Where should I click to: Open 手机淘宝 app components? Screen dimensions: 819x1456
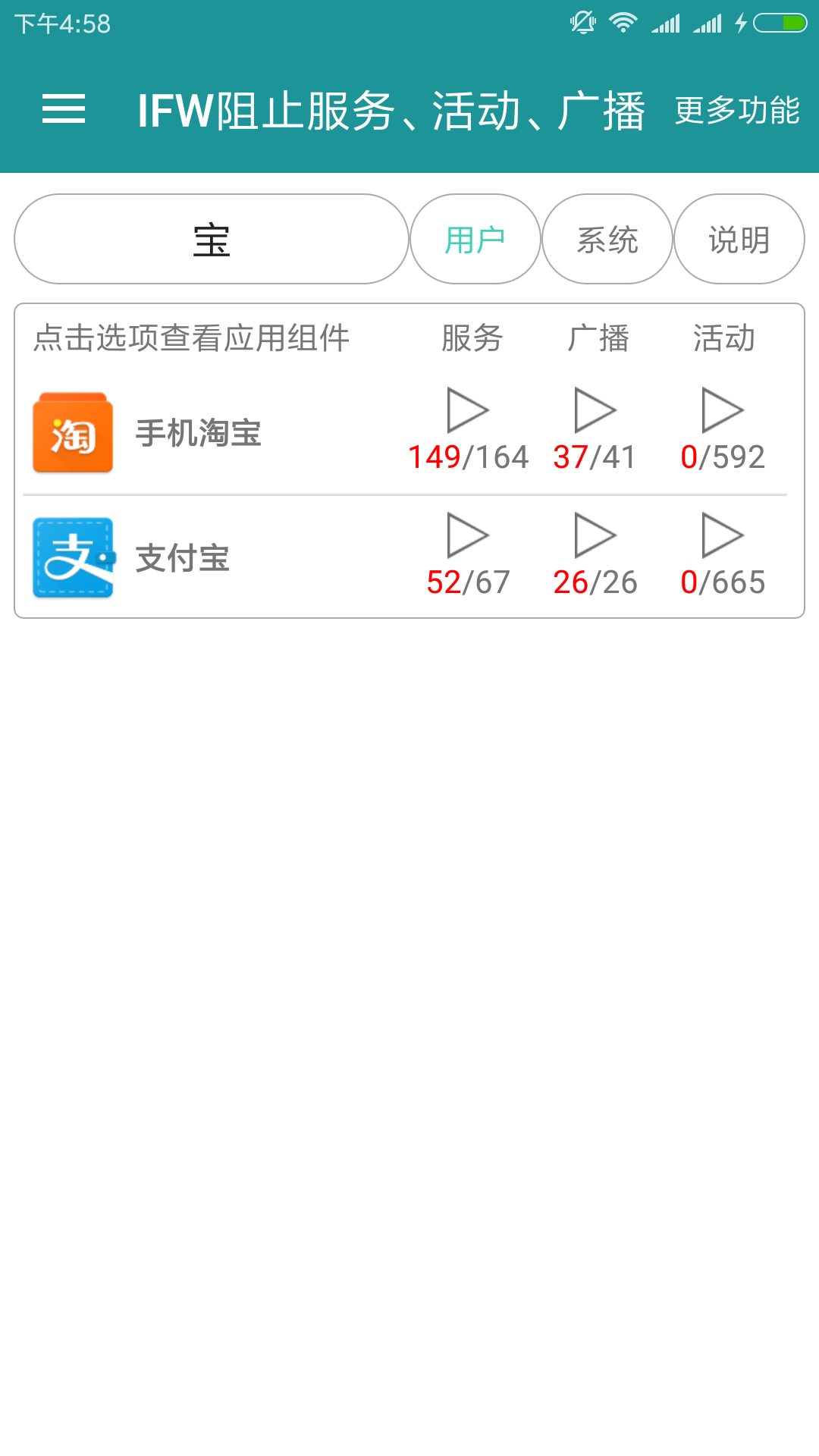(x=197, y=433)
